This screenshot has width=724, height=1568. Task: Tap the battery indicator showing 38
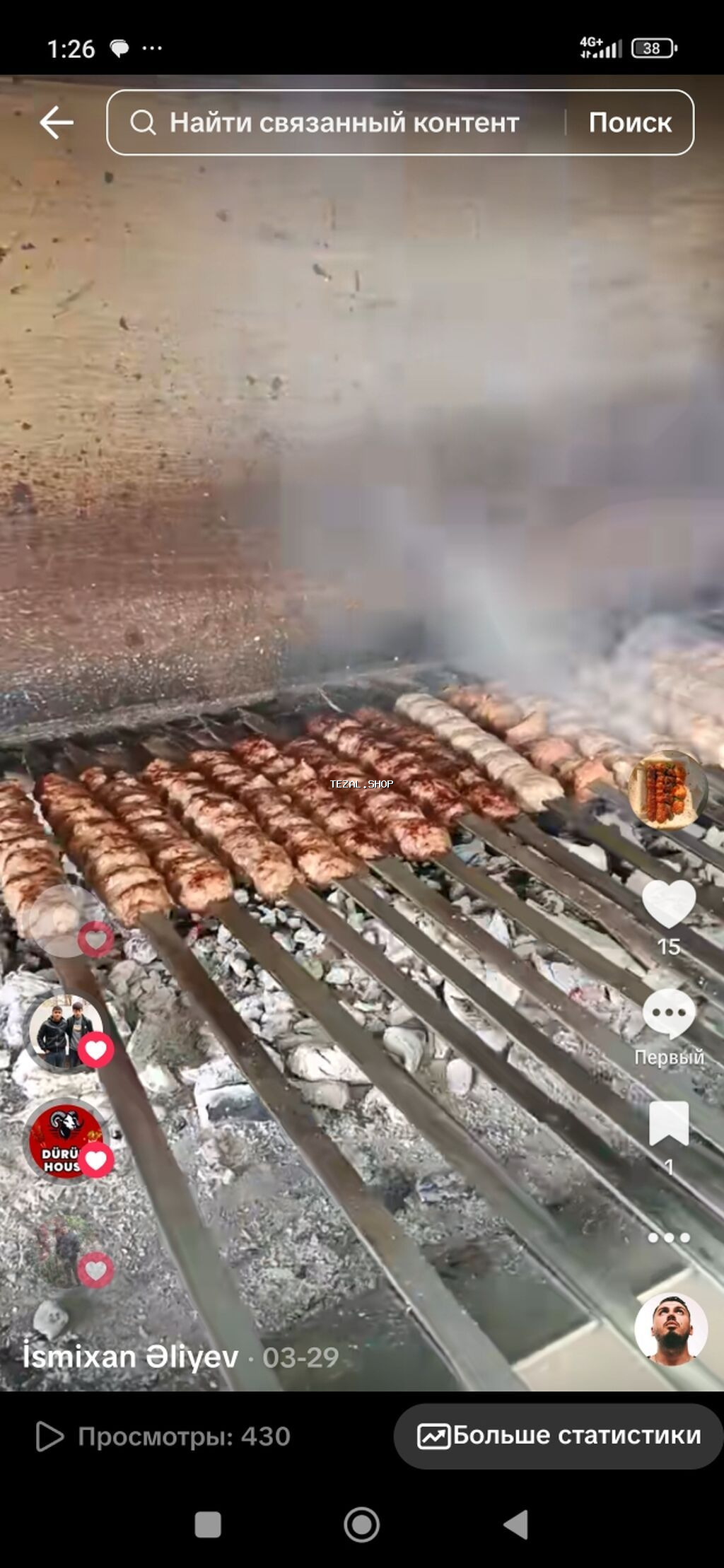(653, 48)
